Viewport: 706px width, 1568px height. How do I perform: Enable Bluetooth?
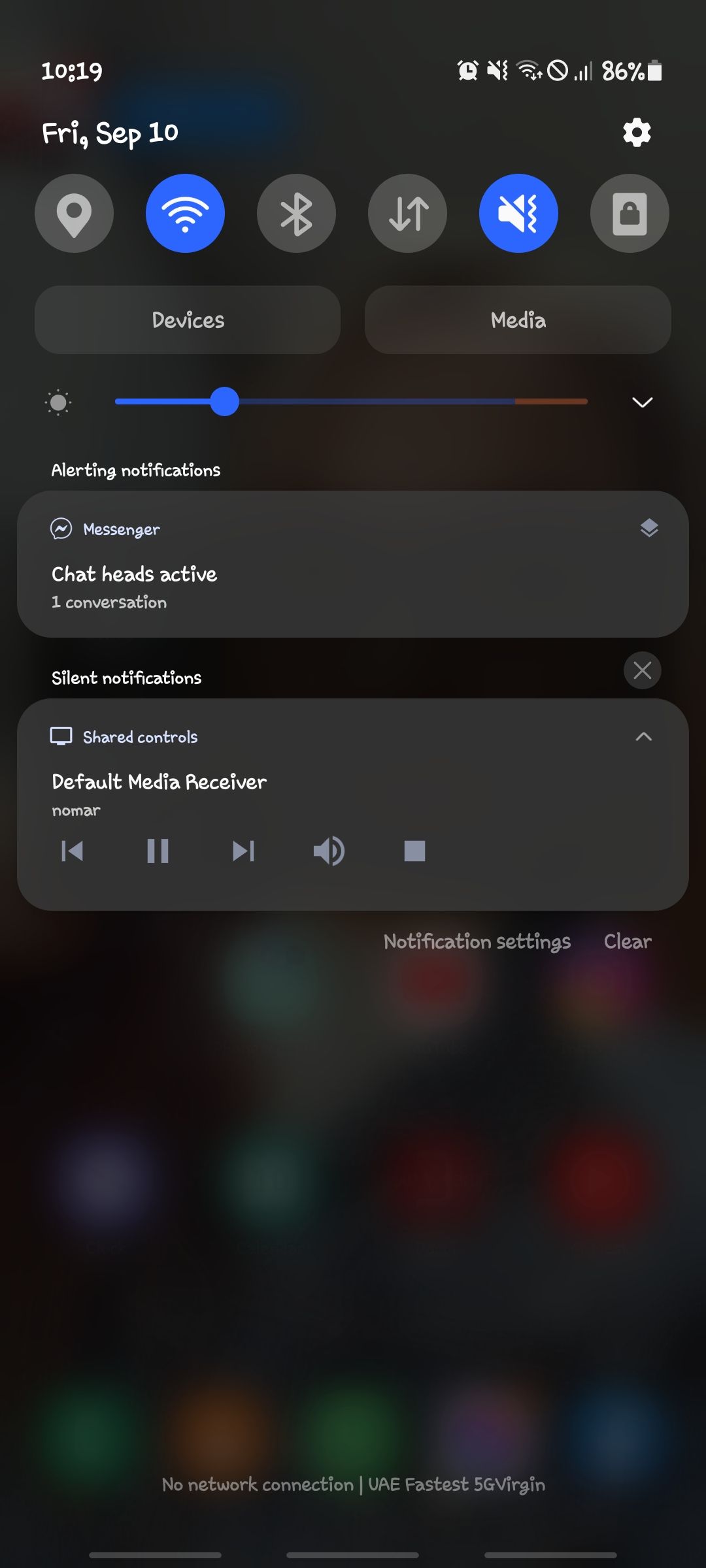click(296, 214)
